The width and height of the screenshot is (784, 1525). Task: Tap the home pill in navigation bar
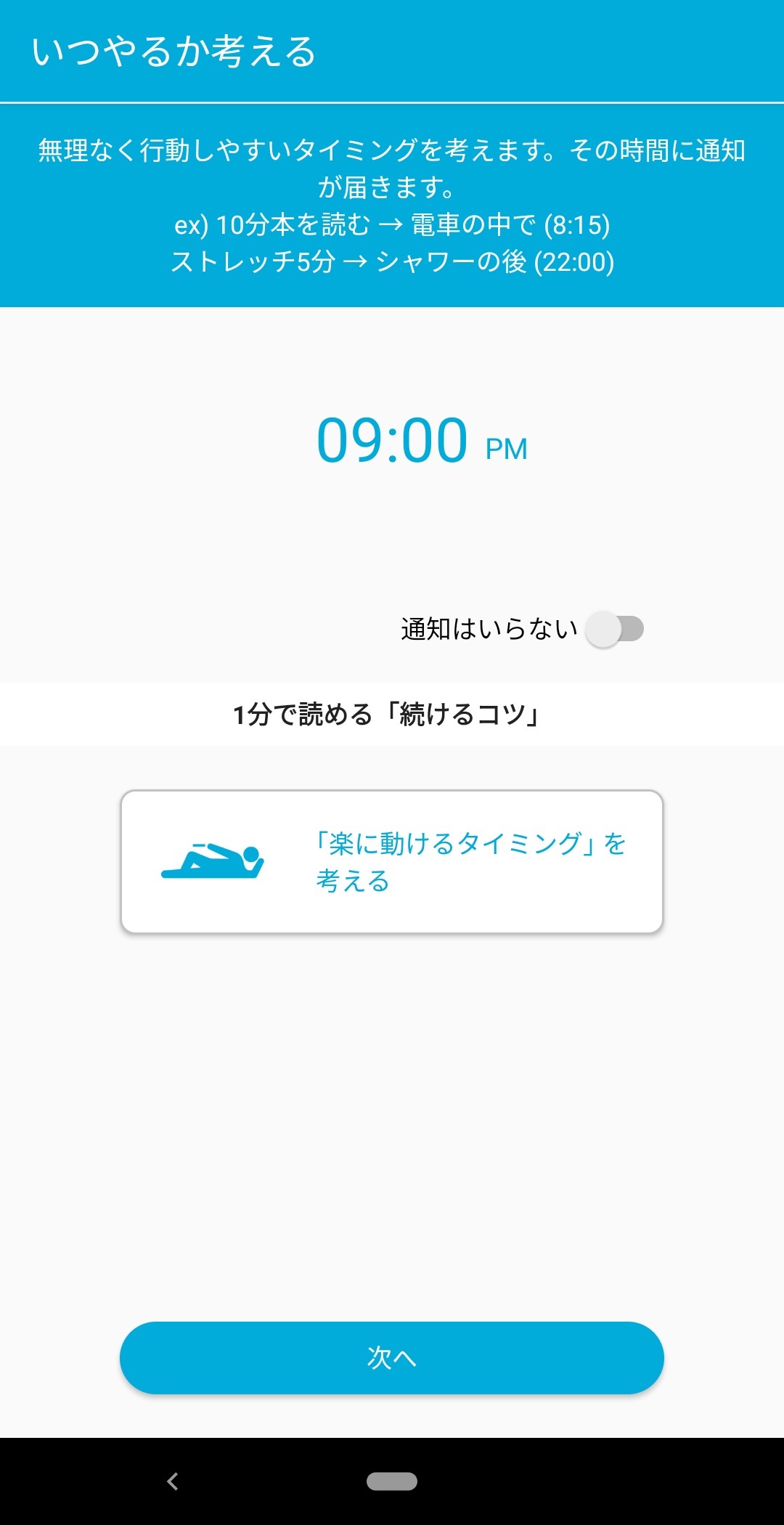point(392,1481)
